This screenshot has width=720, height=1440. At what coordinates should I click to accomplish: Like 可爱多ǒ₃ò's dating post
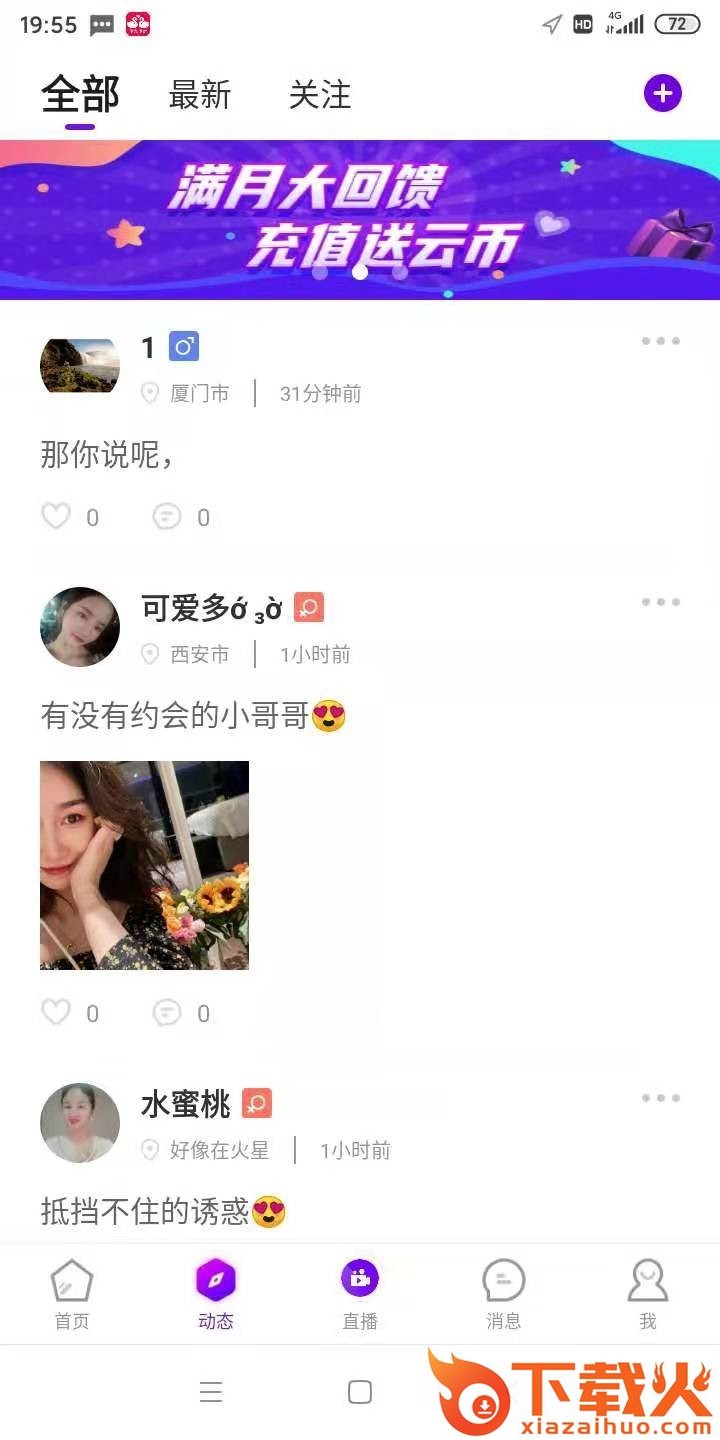click(56, 1011)
